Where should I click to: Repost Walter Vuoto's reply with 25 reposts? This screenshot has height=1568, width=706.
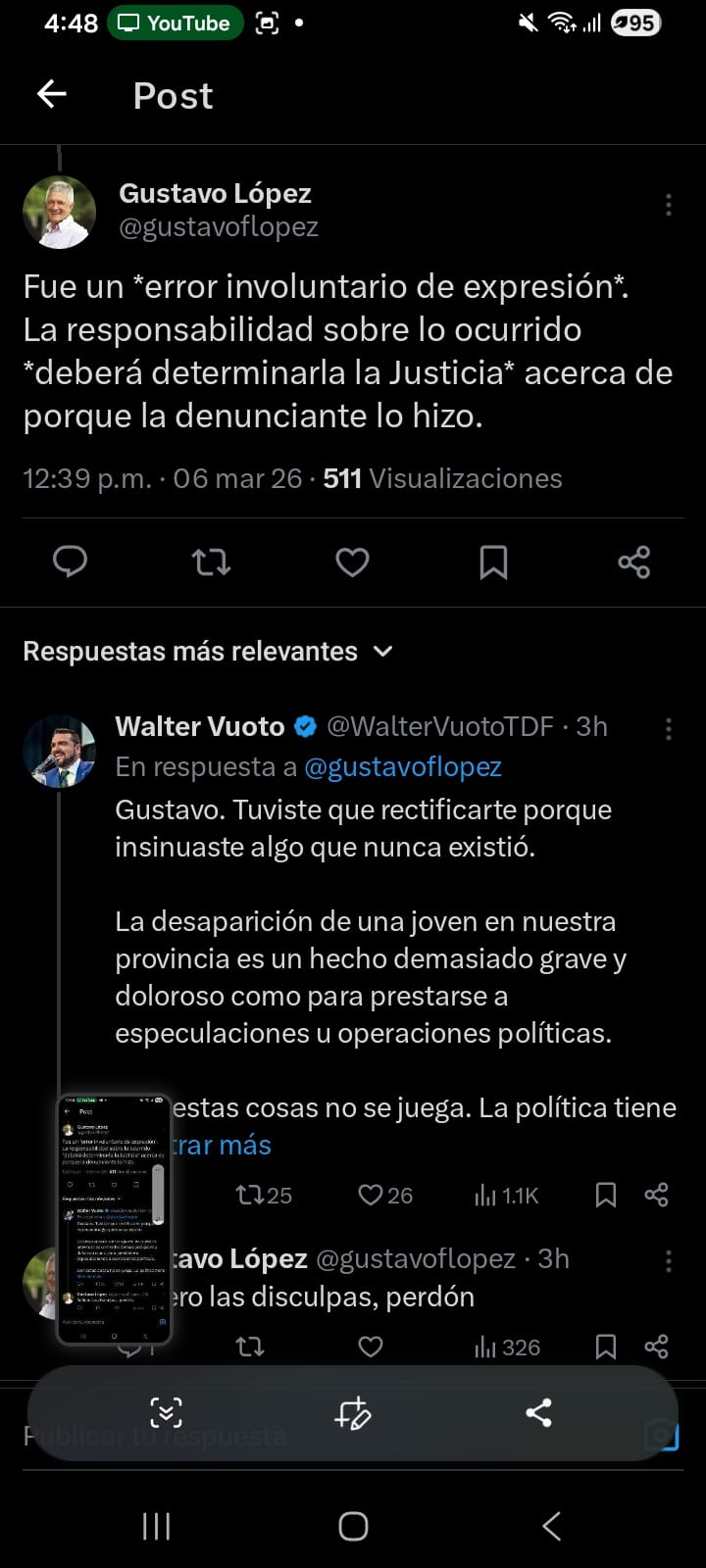coord(263,1196)
